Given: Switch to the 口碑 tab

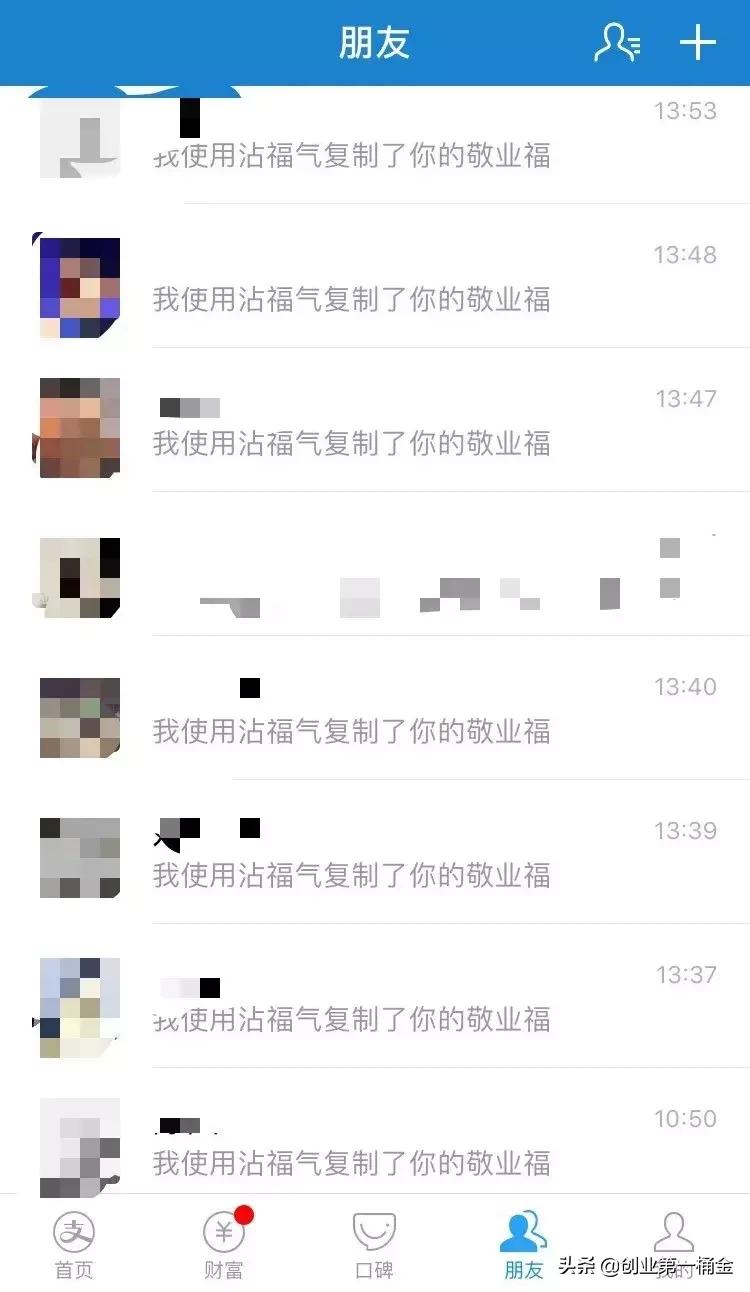Looking at the screenshot, I should (x=373, y=1245).
